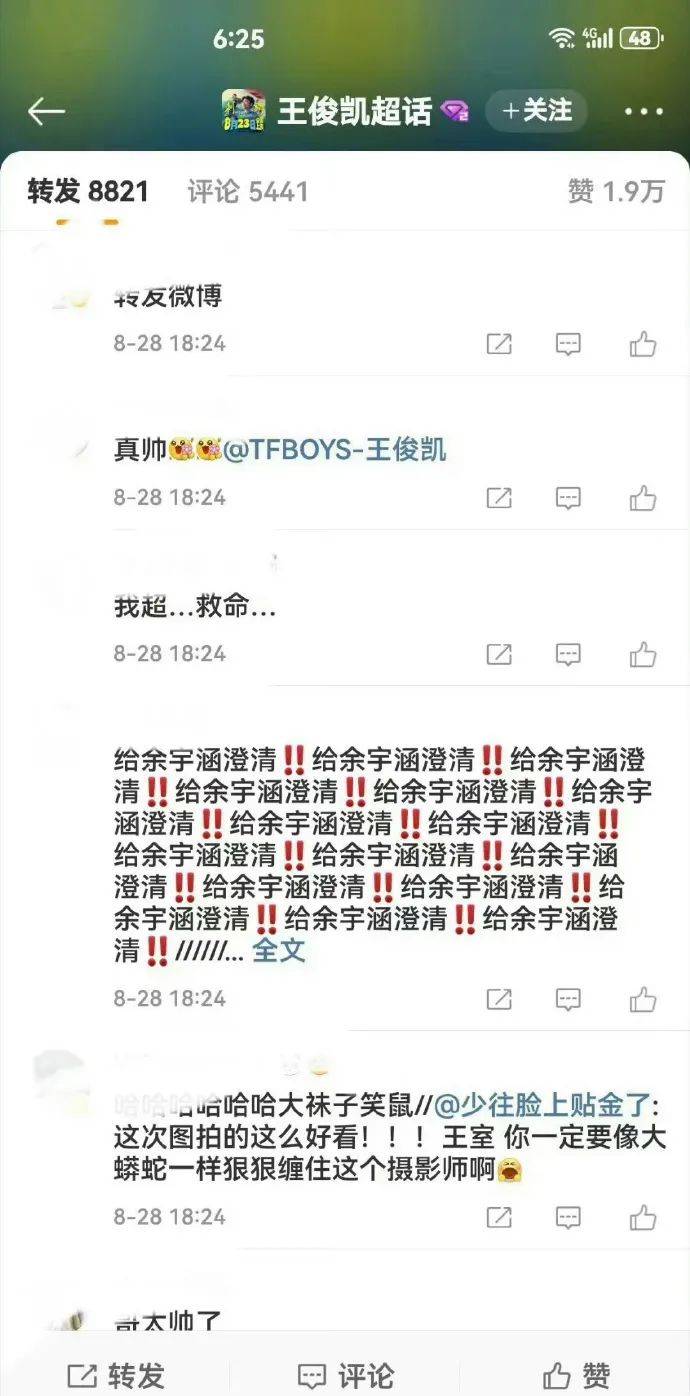Viewport: 690px width, 1396px height.
Task: Switch to the 评论 5441 tab
Action: tap(248, 191)
